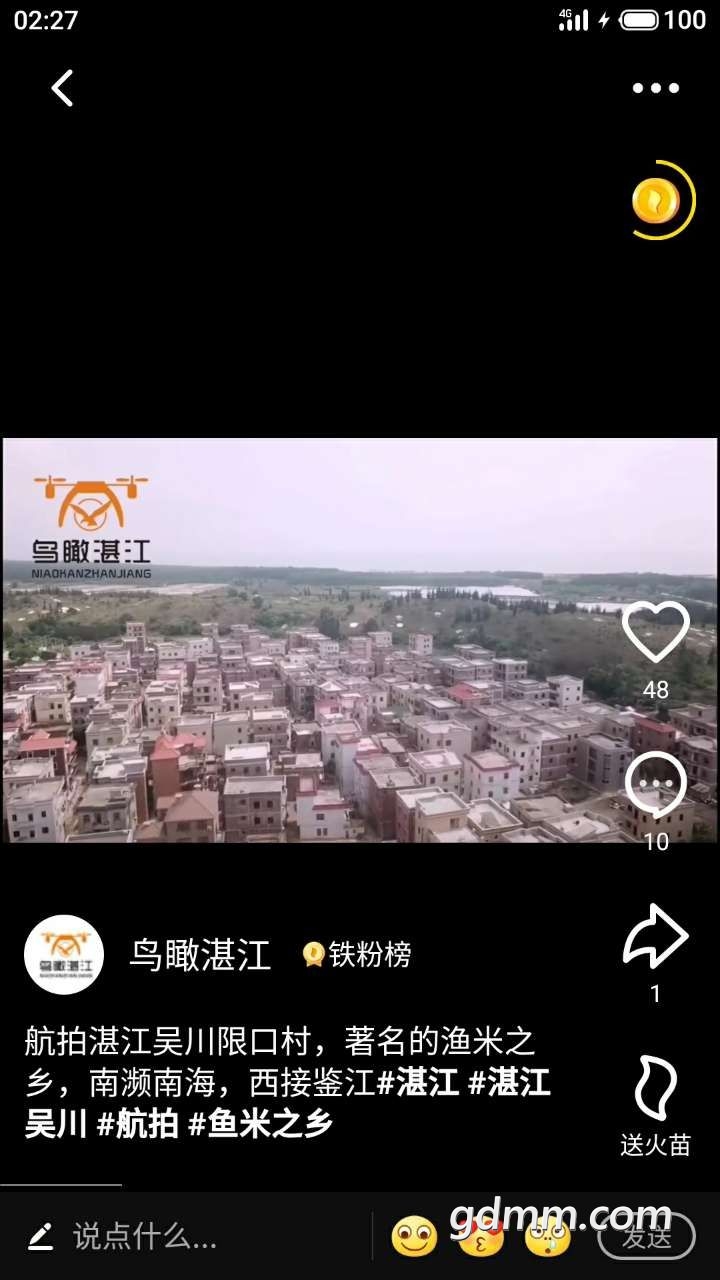Insert the crying face emoji
Screen dimensions: 720x1280
pyautogui.click(x=547, y=1237)
